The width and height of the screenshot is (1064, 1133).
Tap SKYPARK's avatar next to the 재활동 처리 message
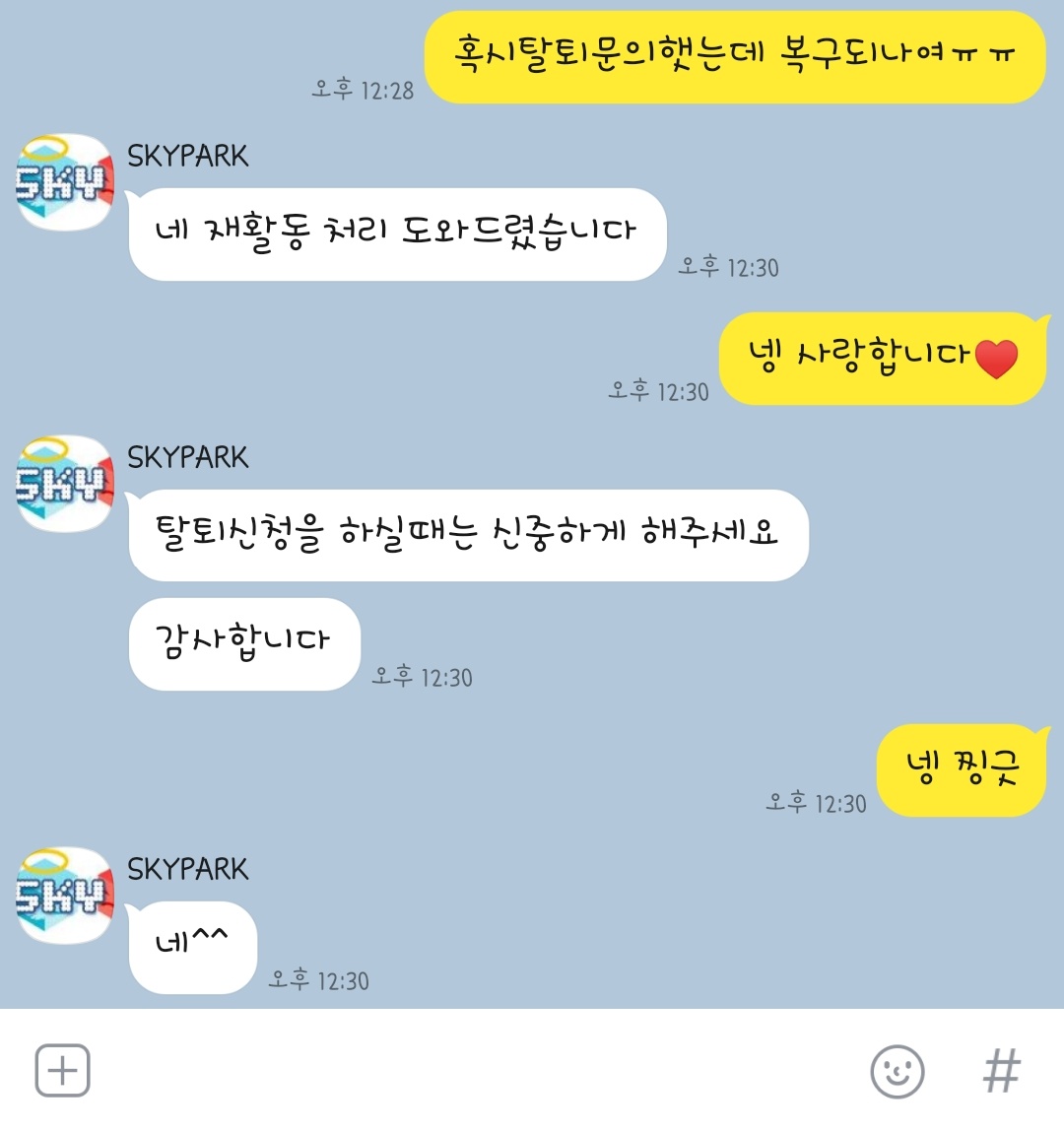pos(65,182)
